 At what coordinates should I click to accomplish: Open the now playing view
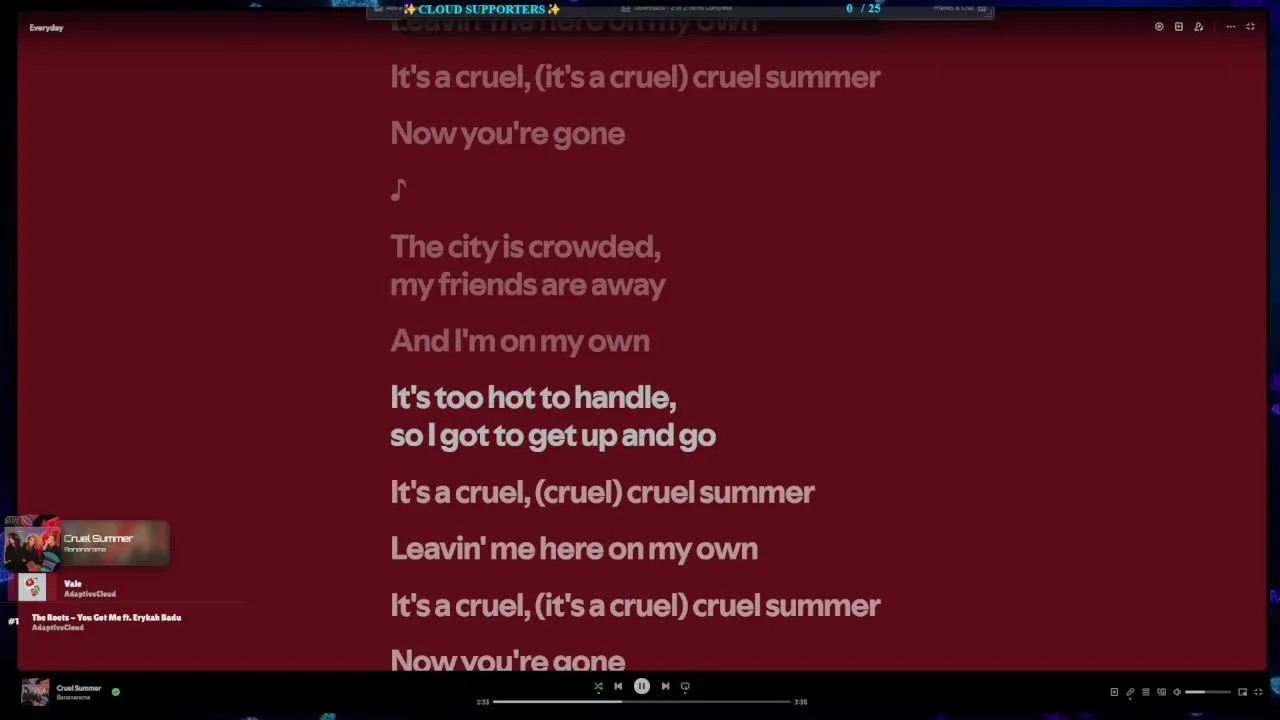pyautogui.click(x=1114, y=692)
